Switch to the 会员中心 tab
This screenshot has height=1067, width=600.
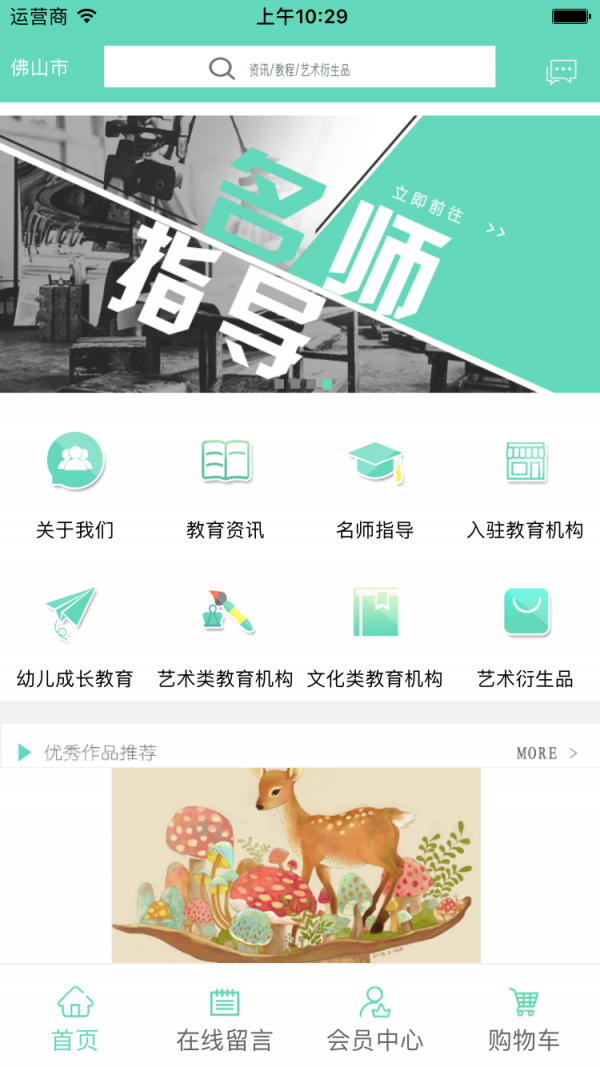coord(375,1018)
